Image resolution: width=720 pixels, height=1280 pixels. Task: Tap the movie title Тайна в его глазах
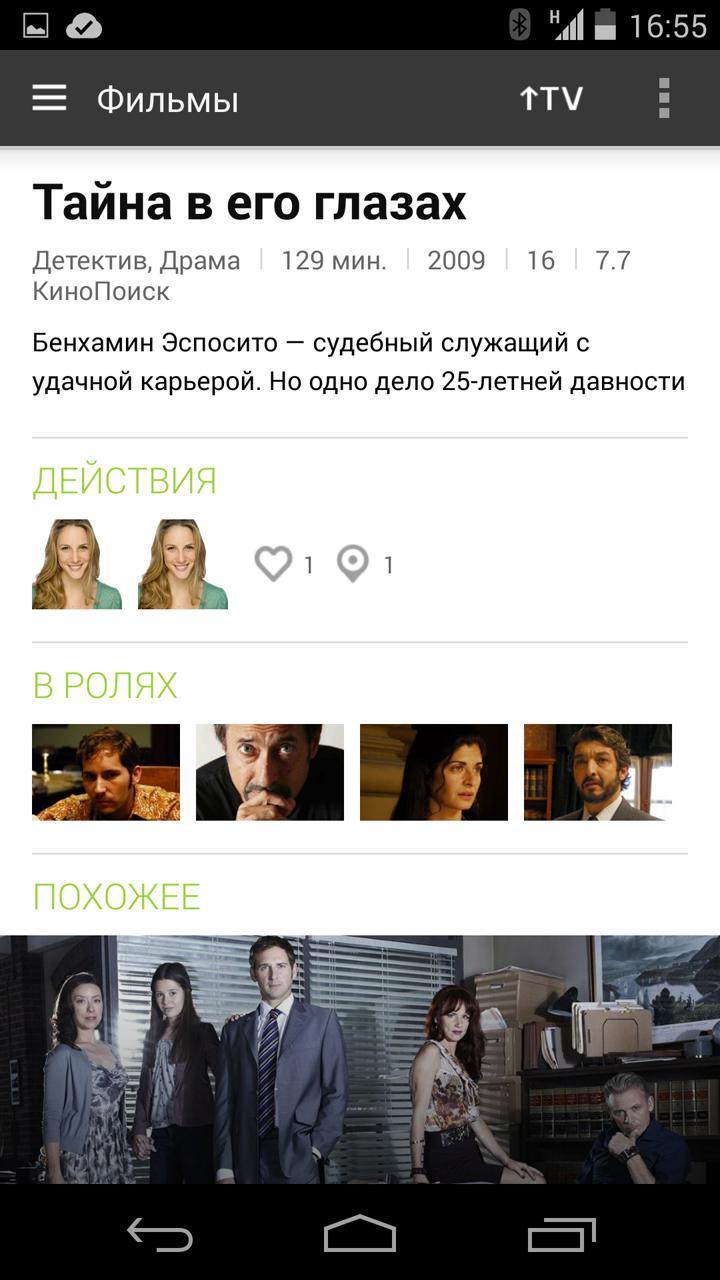pyautogui.click(x=250, y=202)
